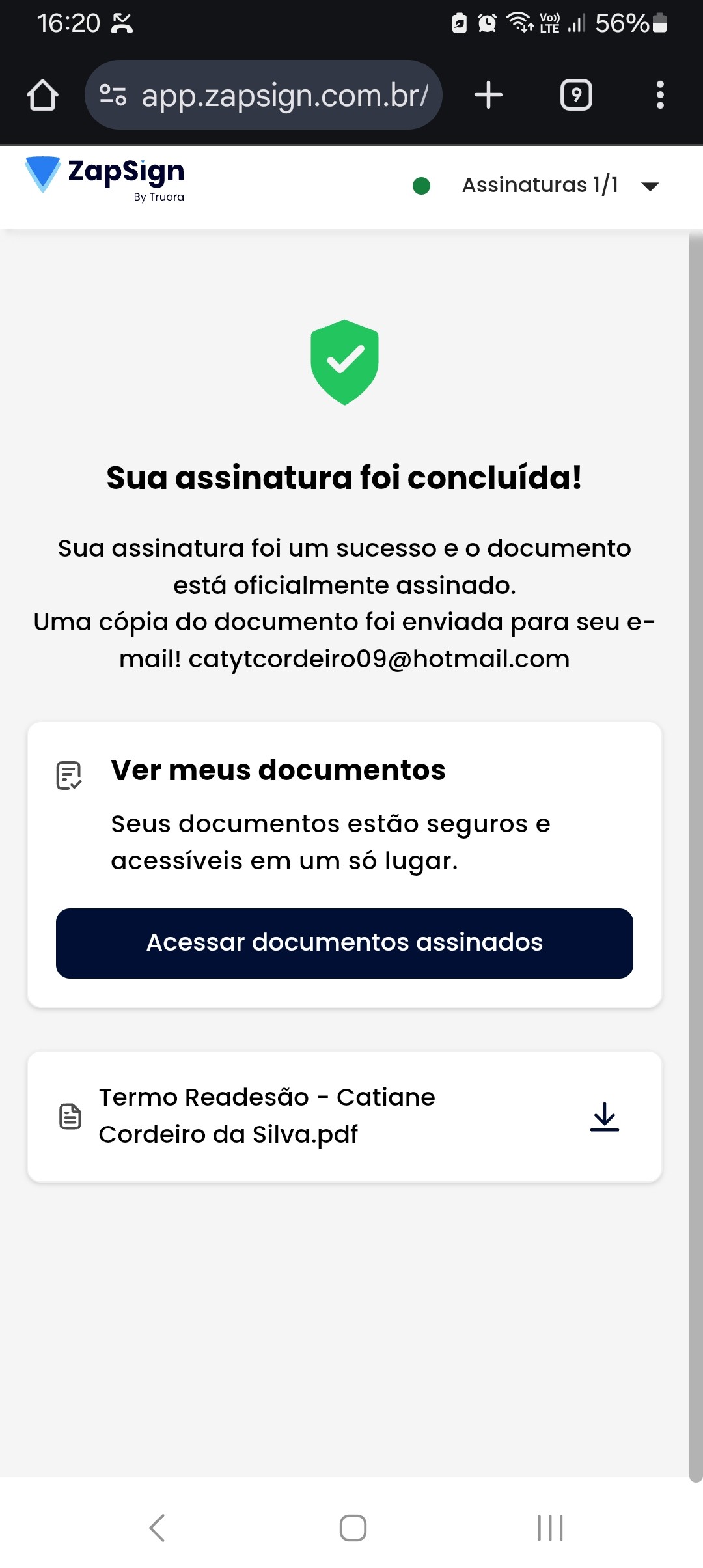703x1568 pixels.
Task: Open recent apps from navigation bar
Action: tap(550, 1527)
